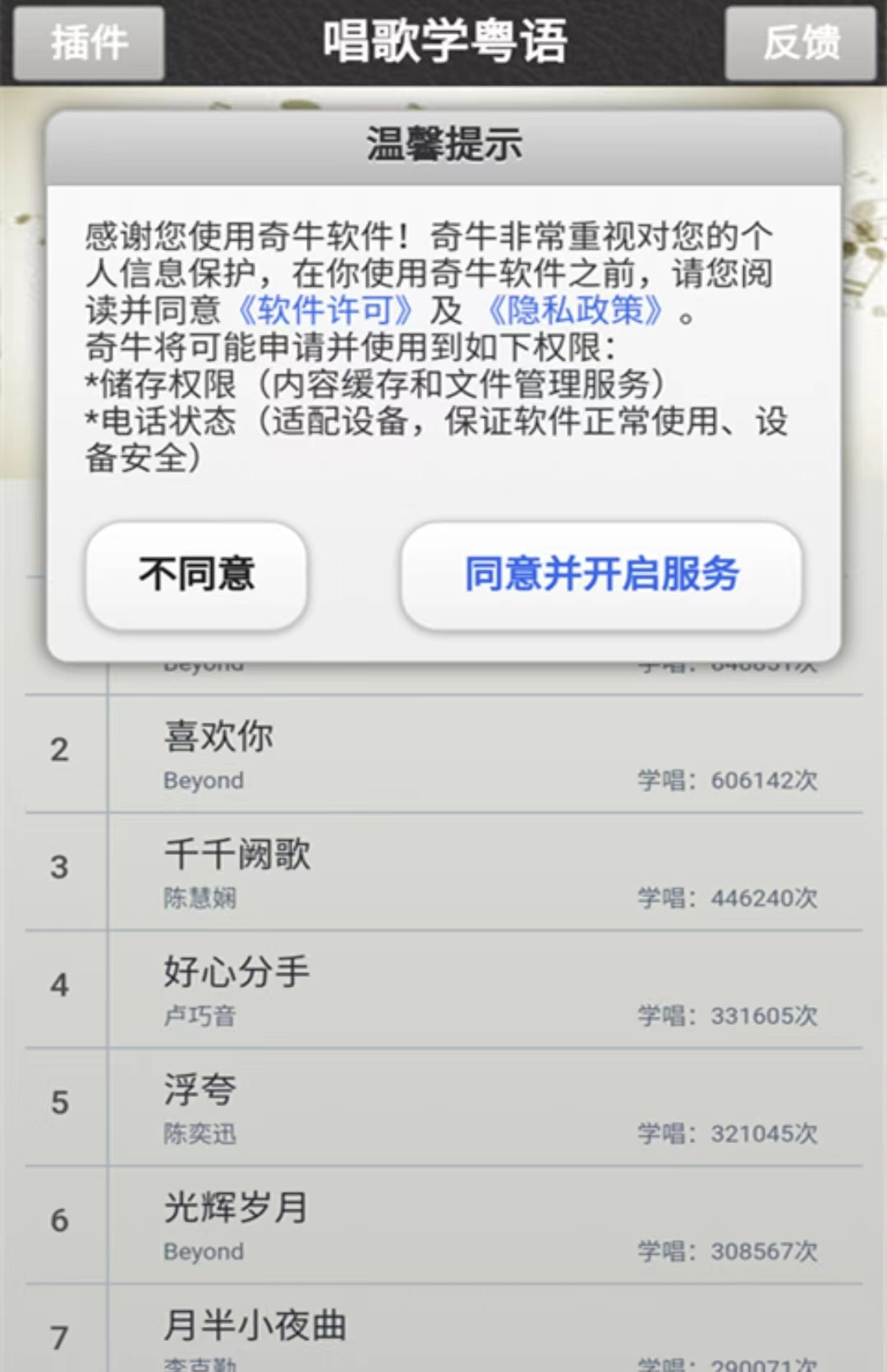
Task: Tap the 不同意 button
Action: 196,575
